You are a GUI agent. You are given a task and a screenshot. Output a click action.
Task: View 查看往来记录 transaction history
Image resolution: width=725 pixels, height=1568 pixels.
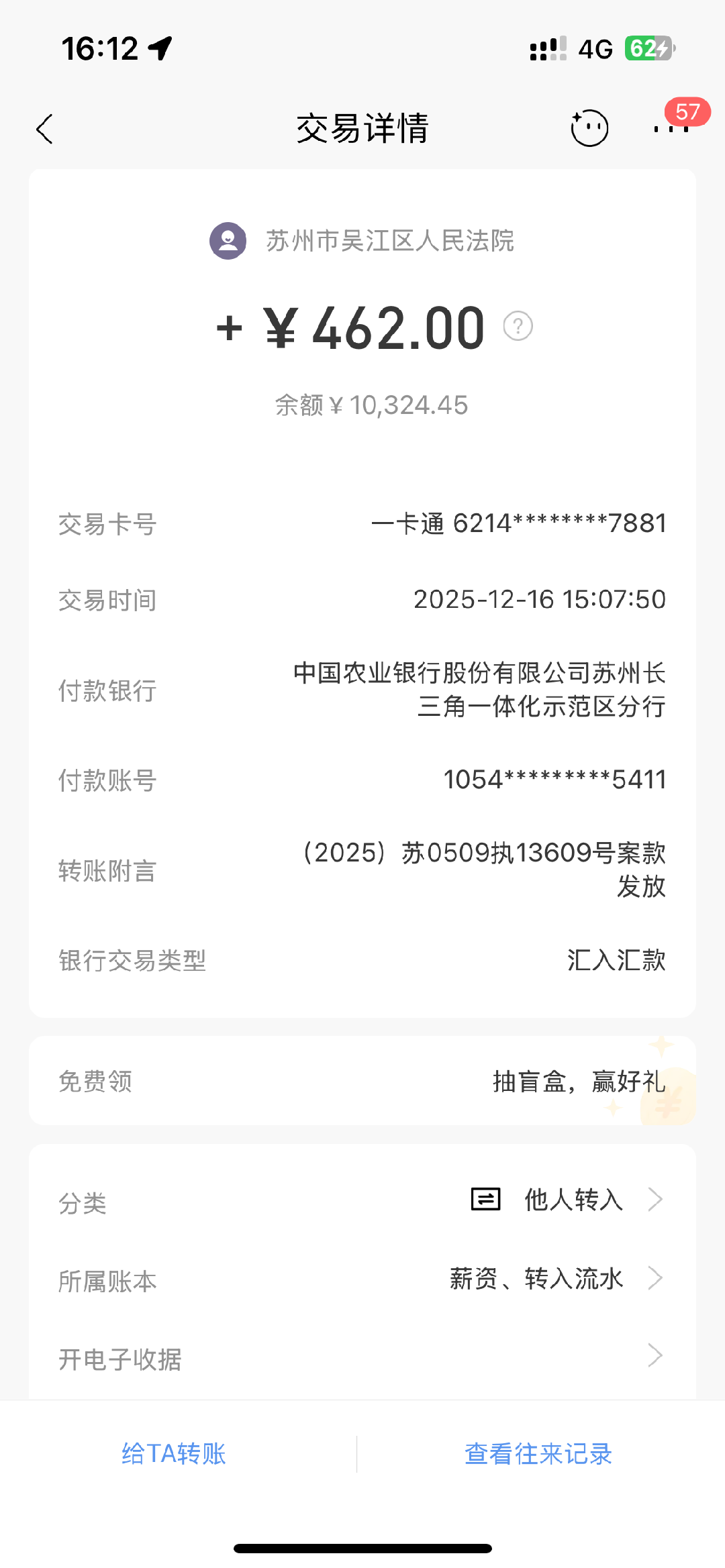(x=538, y=1453)
